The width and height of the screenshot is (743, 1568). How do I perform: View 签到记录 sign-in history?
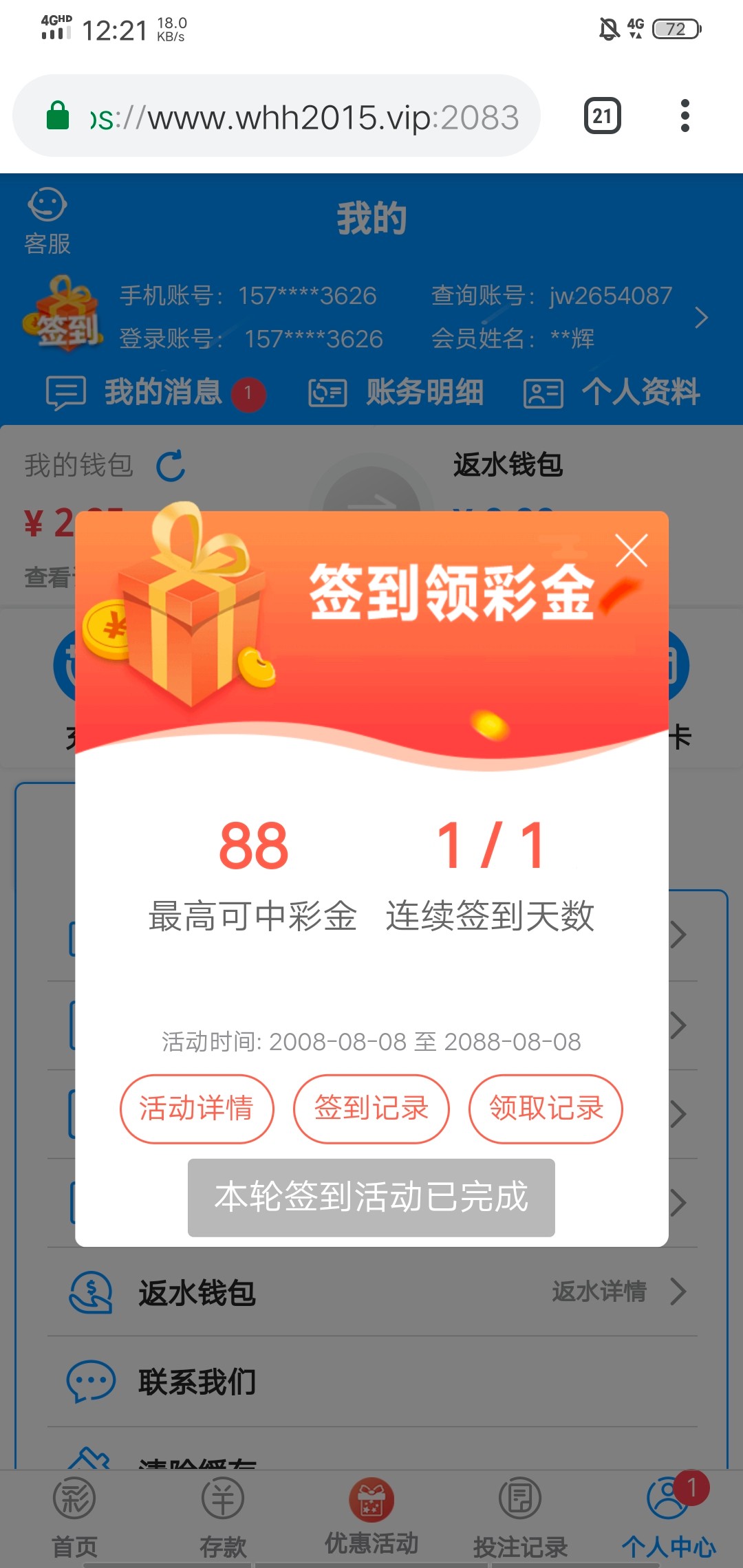pos(371,1109)
